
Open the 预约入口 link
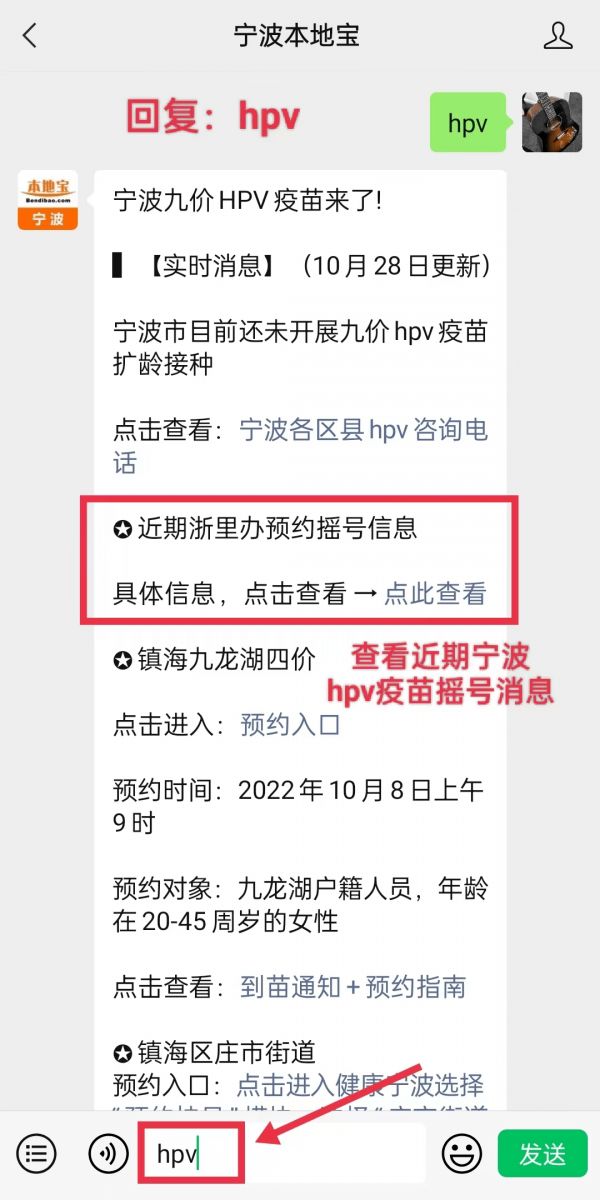[290, 725]
